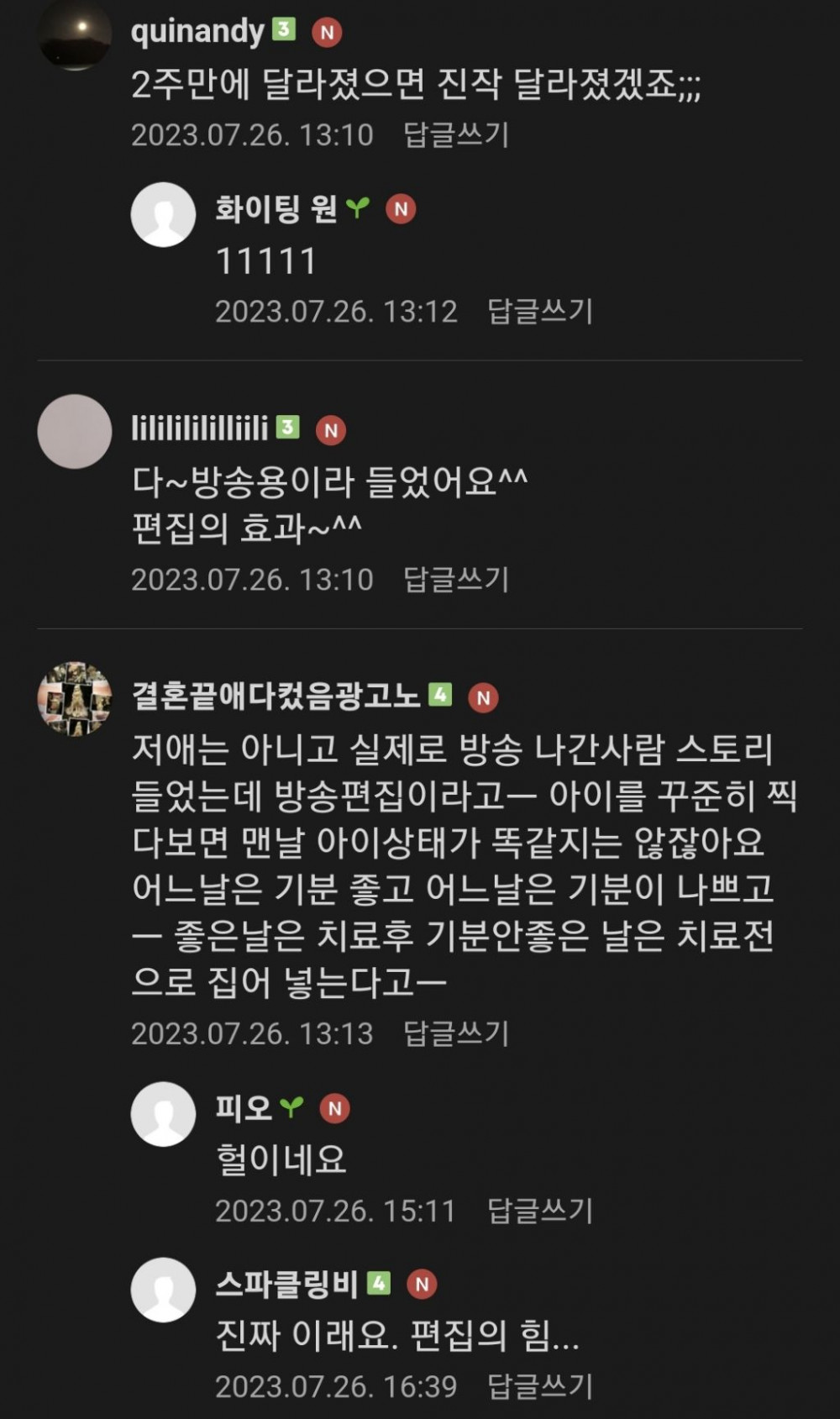Viewport: 840px width, 1419px height.
Task: Open lililililillili's profile avatar
Action: (x=75, y=431)
